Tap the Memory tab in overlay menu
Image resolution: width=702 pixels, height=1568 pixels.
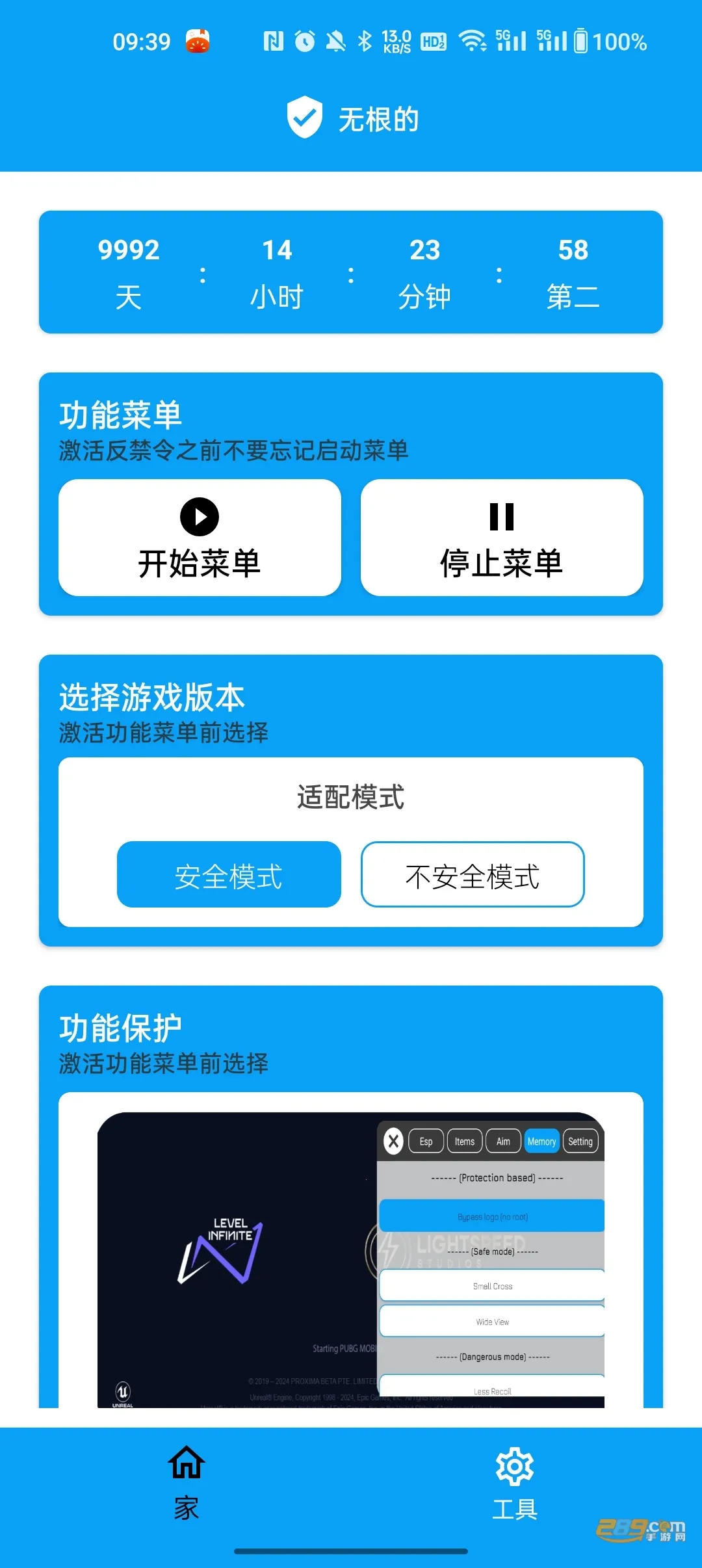click(541, 1141)
